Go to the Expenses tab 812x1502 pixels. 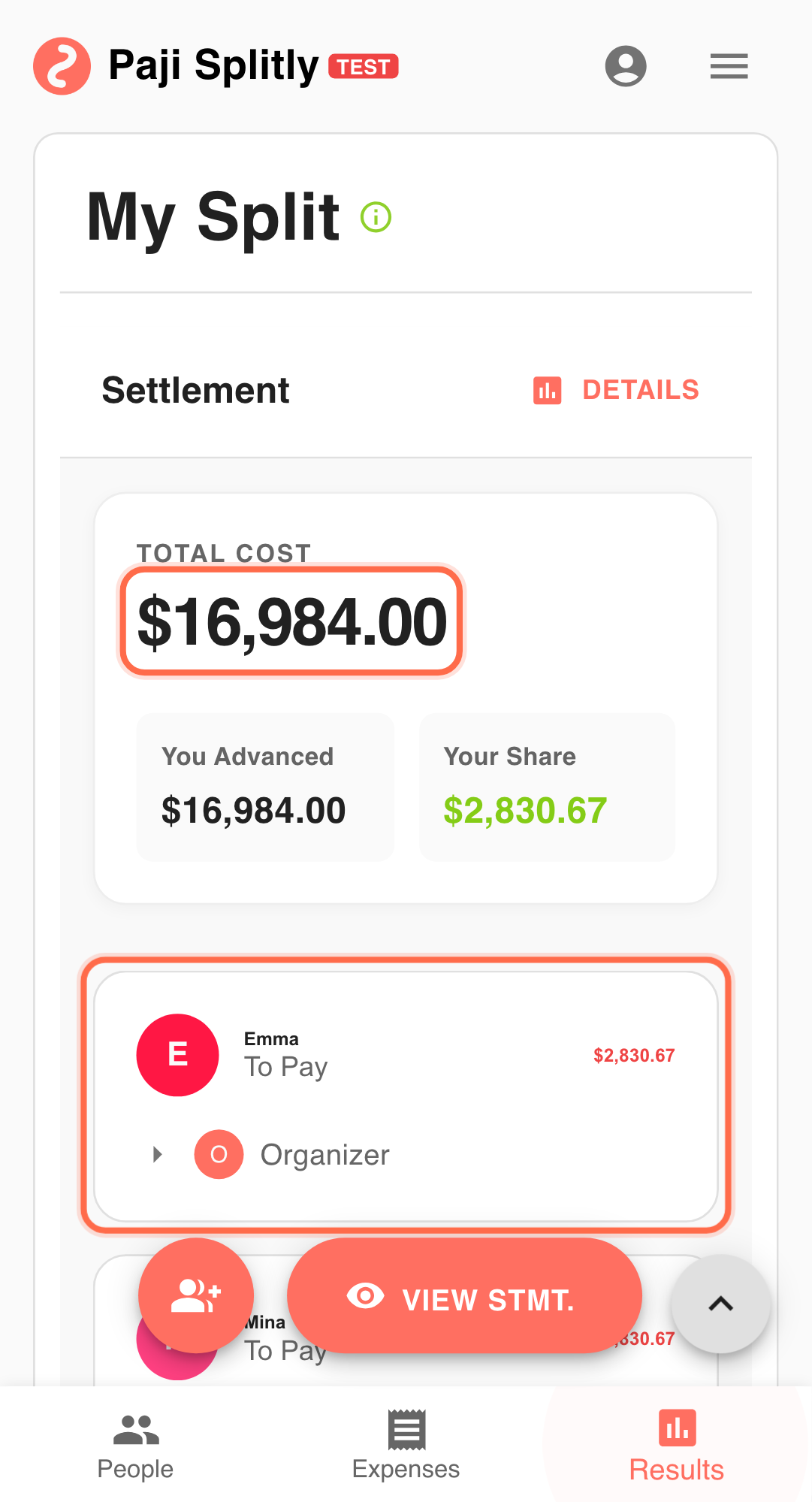[x=406, y=1445]
